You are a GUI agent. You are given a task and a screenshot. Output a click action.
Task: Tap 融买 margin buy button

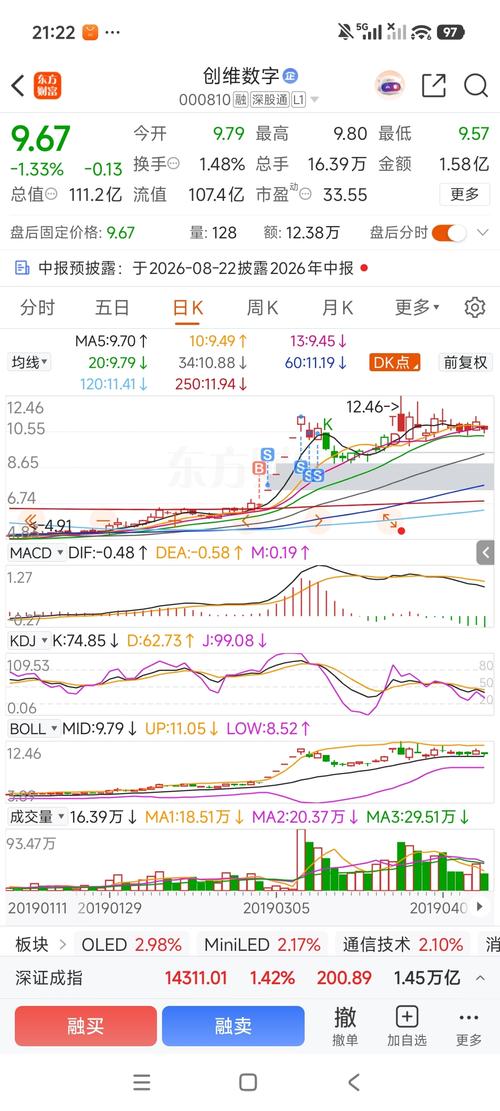point(86,1026)
